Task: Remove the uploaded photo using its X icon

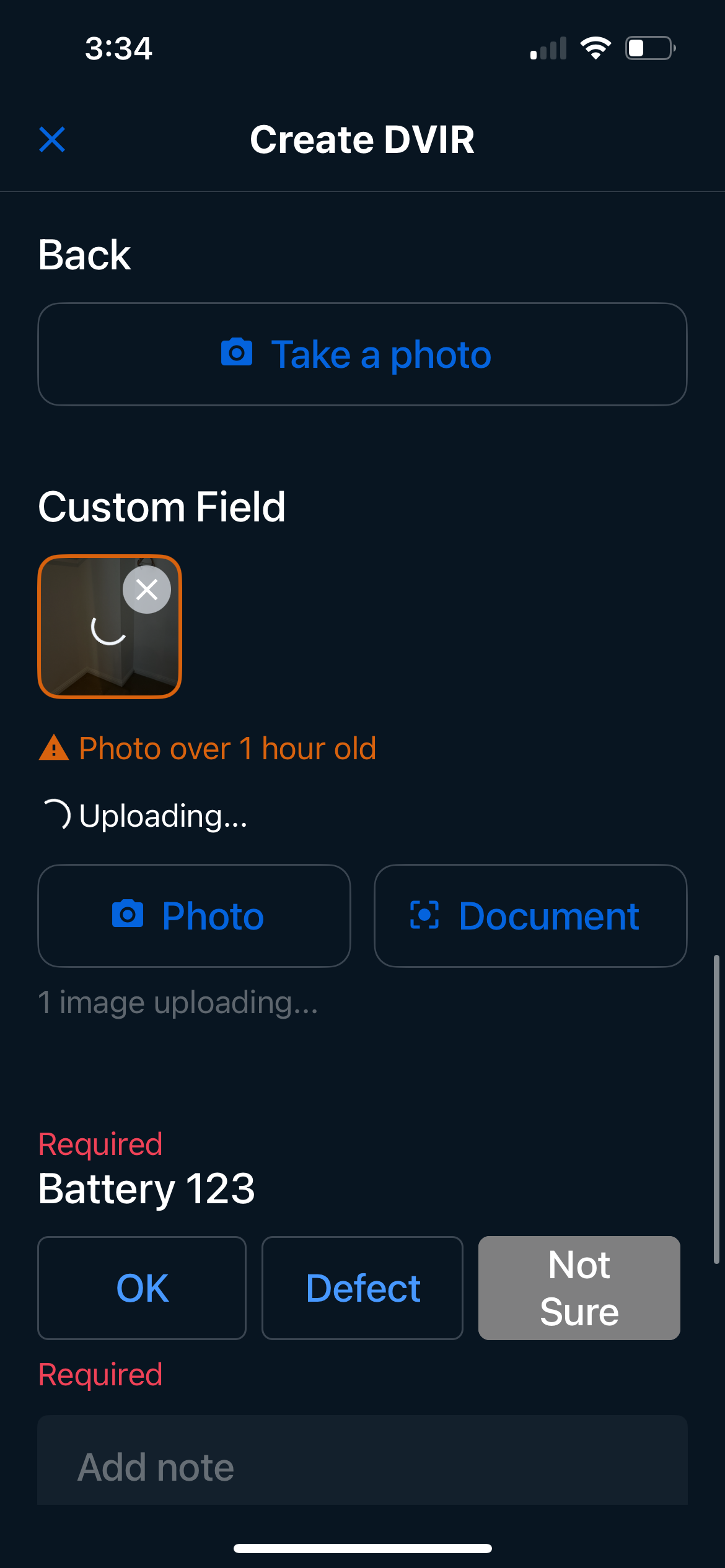Action: point(147,590)
